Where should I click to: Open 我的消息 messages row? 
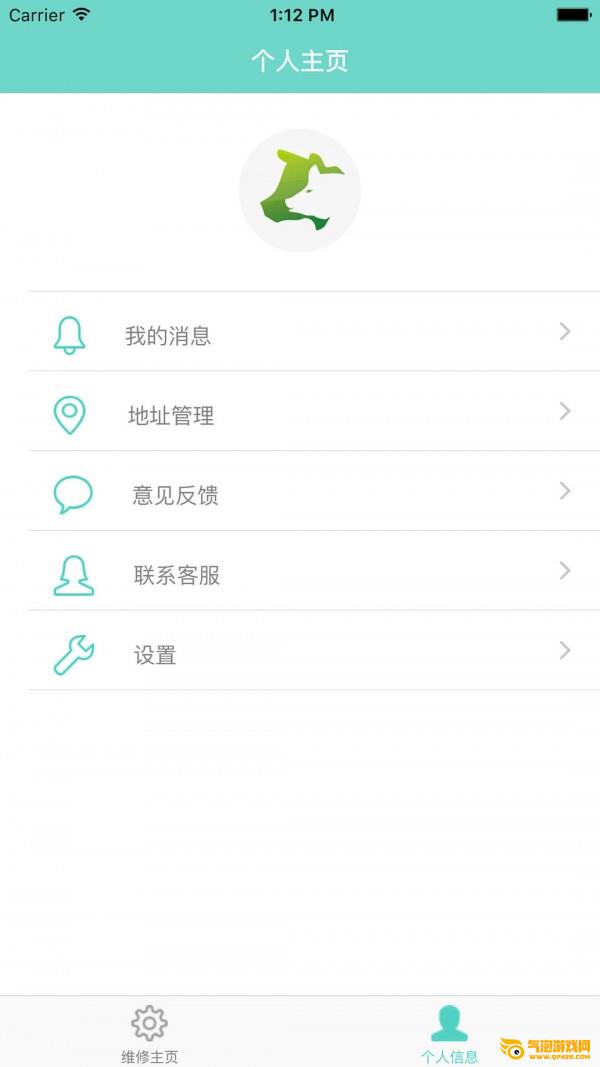coord(314,332)
